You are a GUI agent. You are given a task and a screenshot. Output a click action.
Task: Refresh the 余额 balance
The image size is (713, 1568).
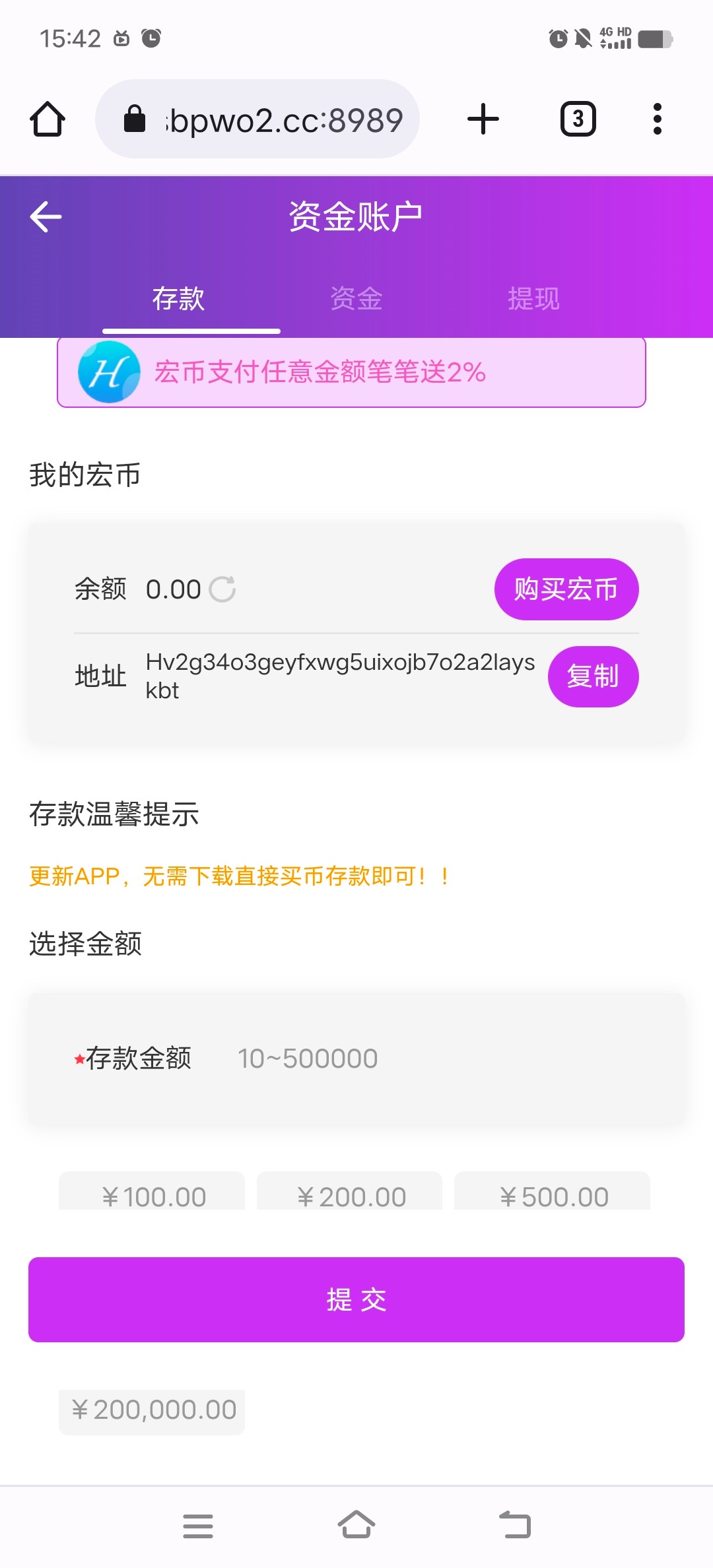coord(222,589)
